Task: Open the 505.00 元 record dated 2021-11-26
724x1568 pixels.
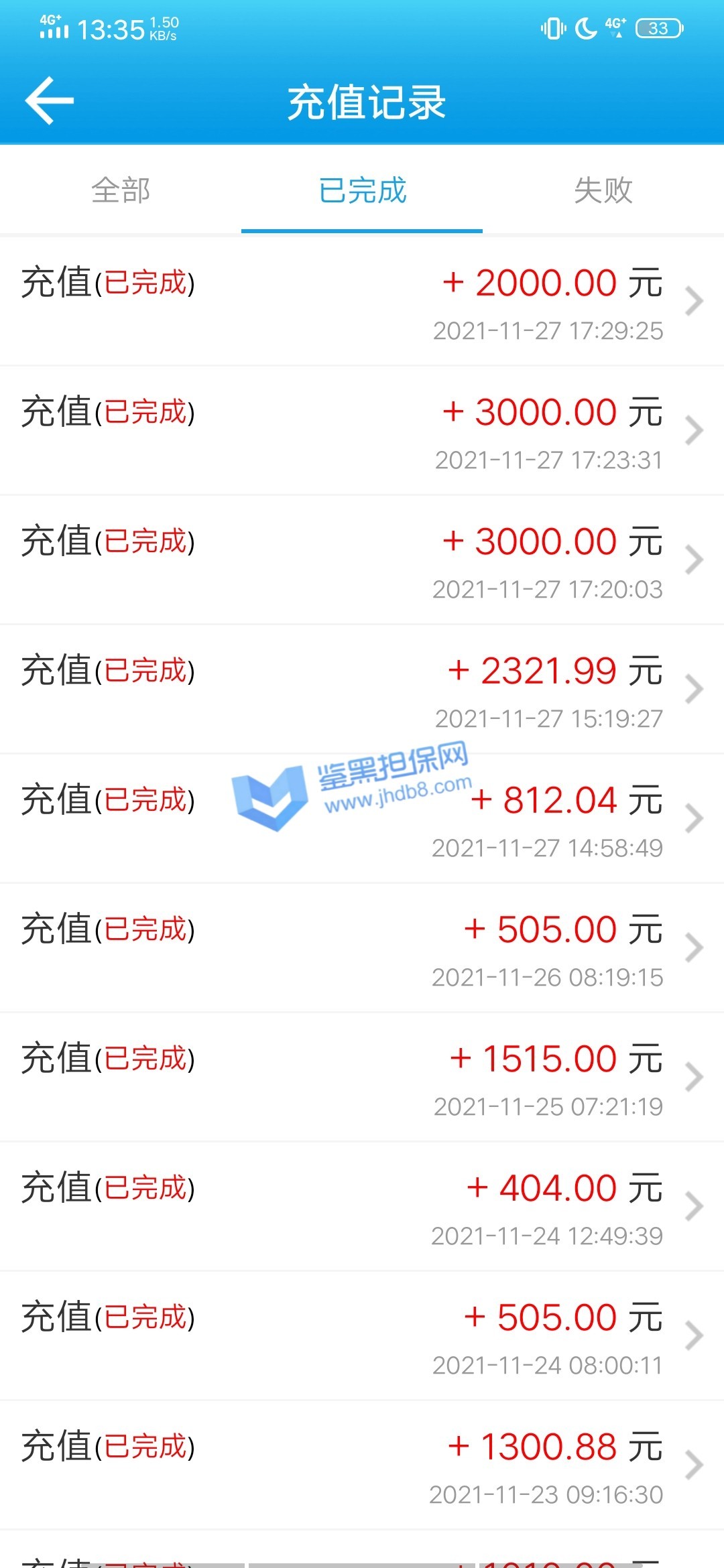Action: pyautogui.click(x=362, y=948)
